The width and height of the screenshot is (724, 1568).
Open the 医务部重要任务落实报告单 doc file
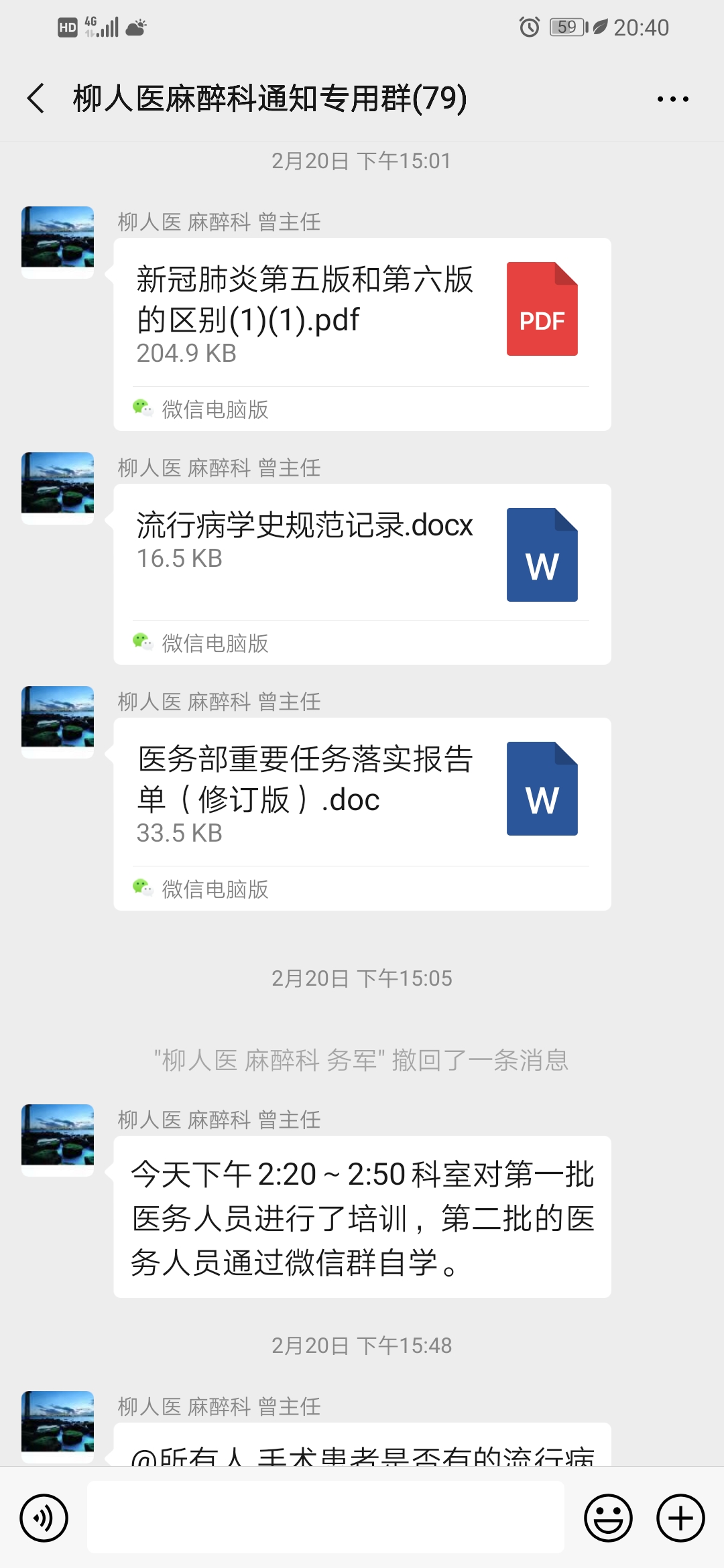(362, 791)
